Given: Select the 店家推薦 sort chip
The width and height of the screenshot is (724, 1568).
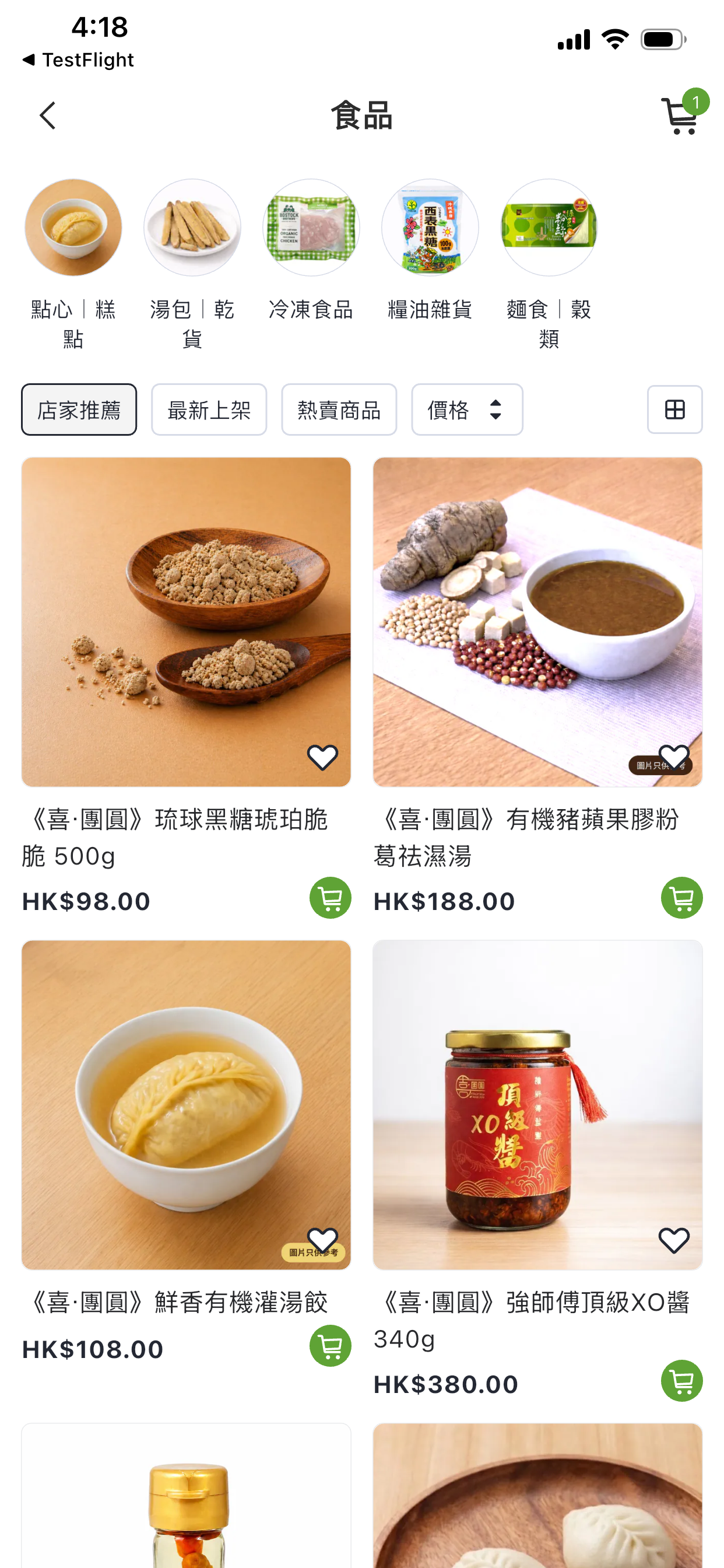Looking at the screenshot, I should point(79,409).
